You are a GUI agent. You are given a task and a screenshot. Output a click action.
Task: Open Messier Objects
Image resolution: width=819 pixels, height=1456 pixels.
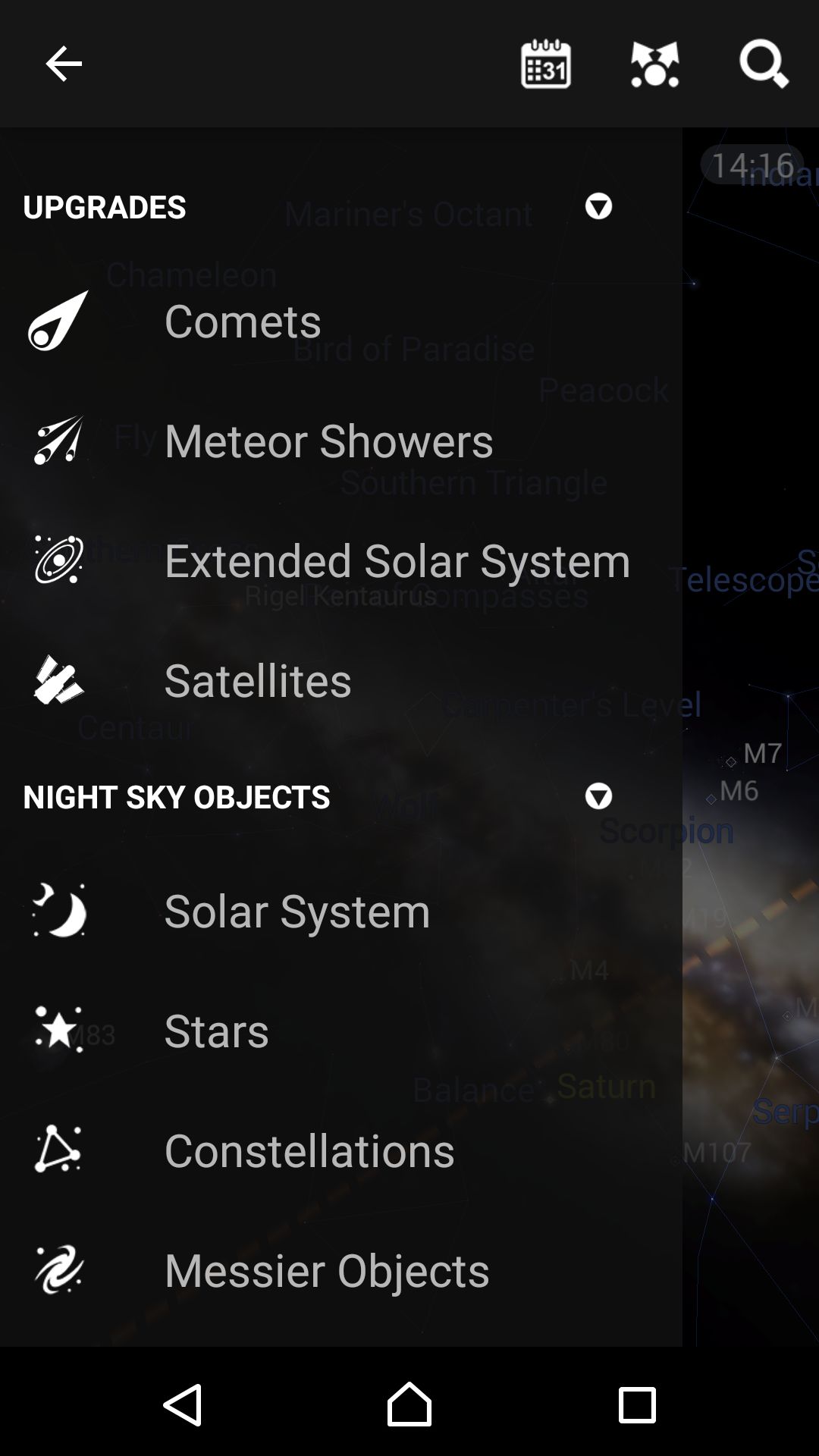pos(341,1269)
